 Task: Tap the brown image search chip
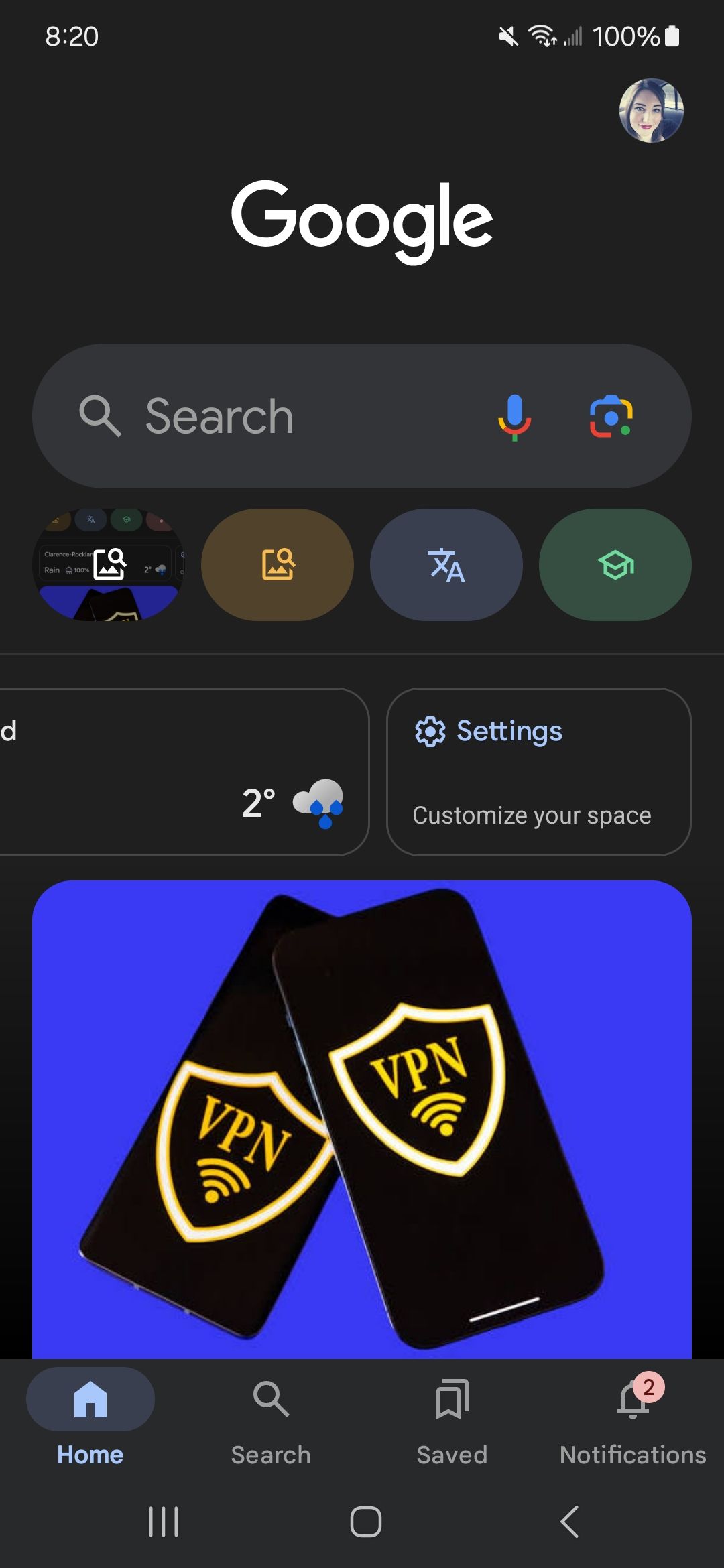(278, 564)
